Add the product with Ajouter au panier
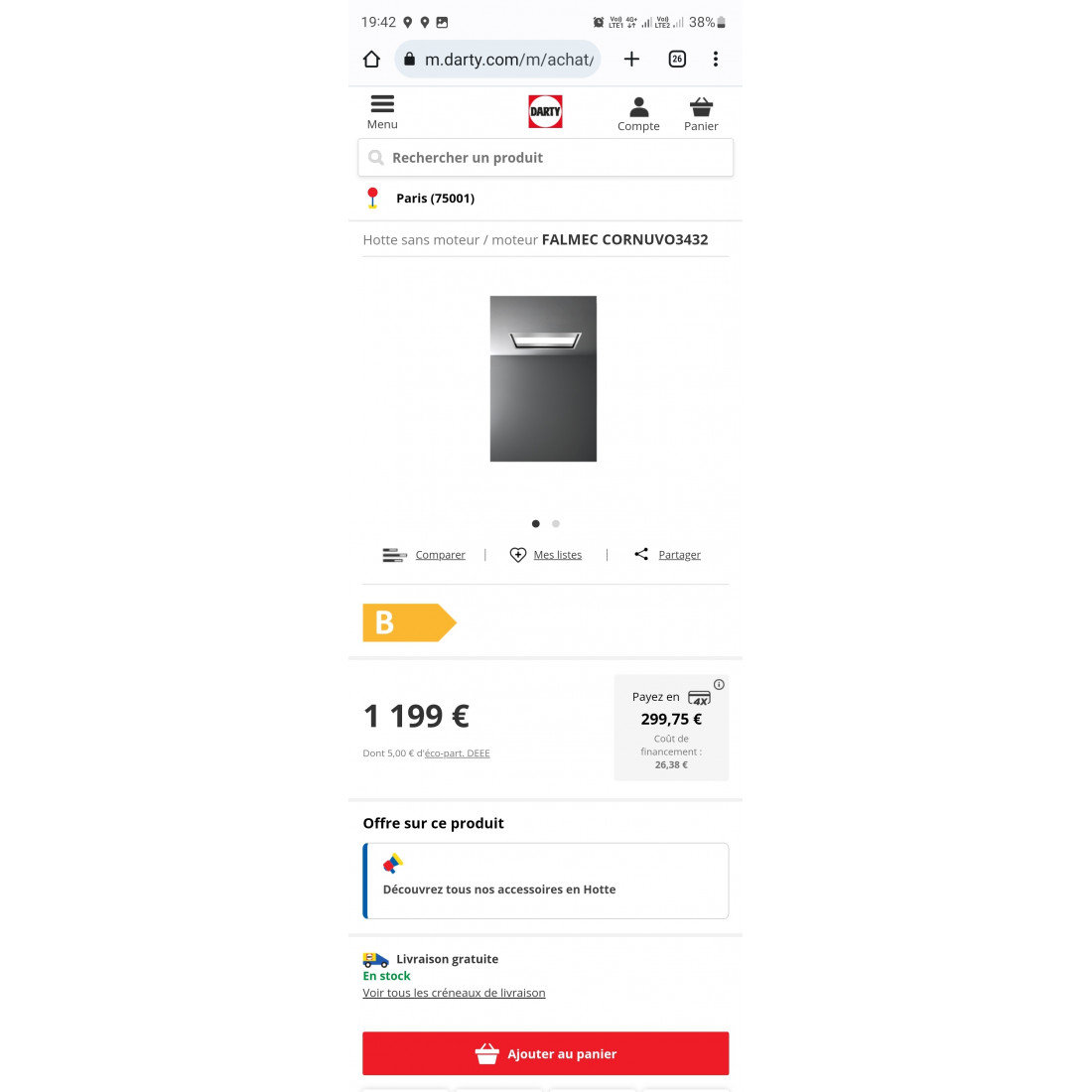The width and height of the screenshot is (1092, 1092). [x=545, y=1053]
